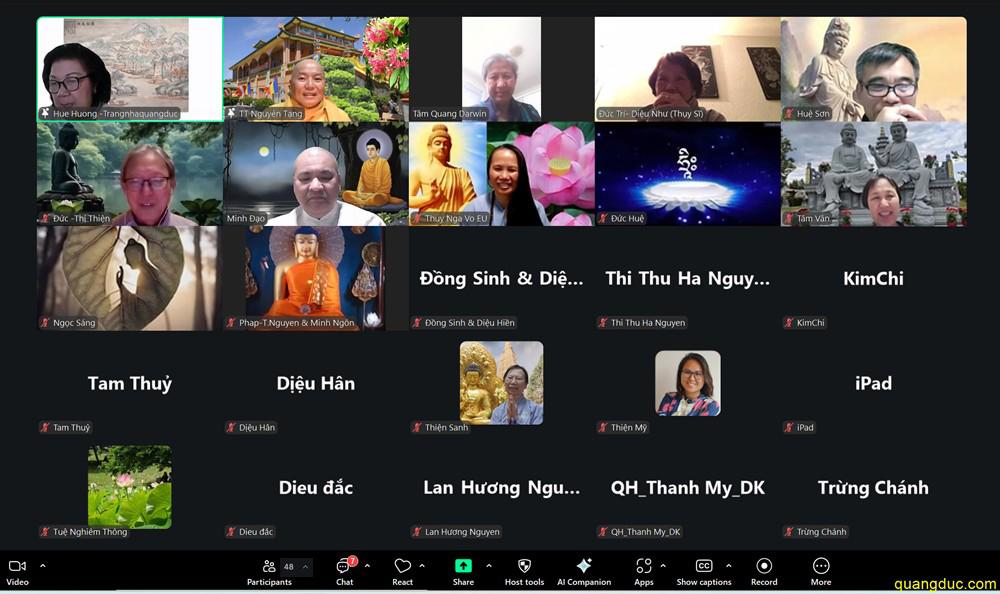This screenshot has height=594, width=1000.
Task: Select TT Nguyên Tạng's video tile
Action: (x=315, y=69)
